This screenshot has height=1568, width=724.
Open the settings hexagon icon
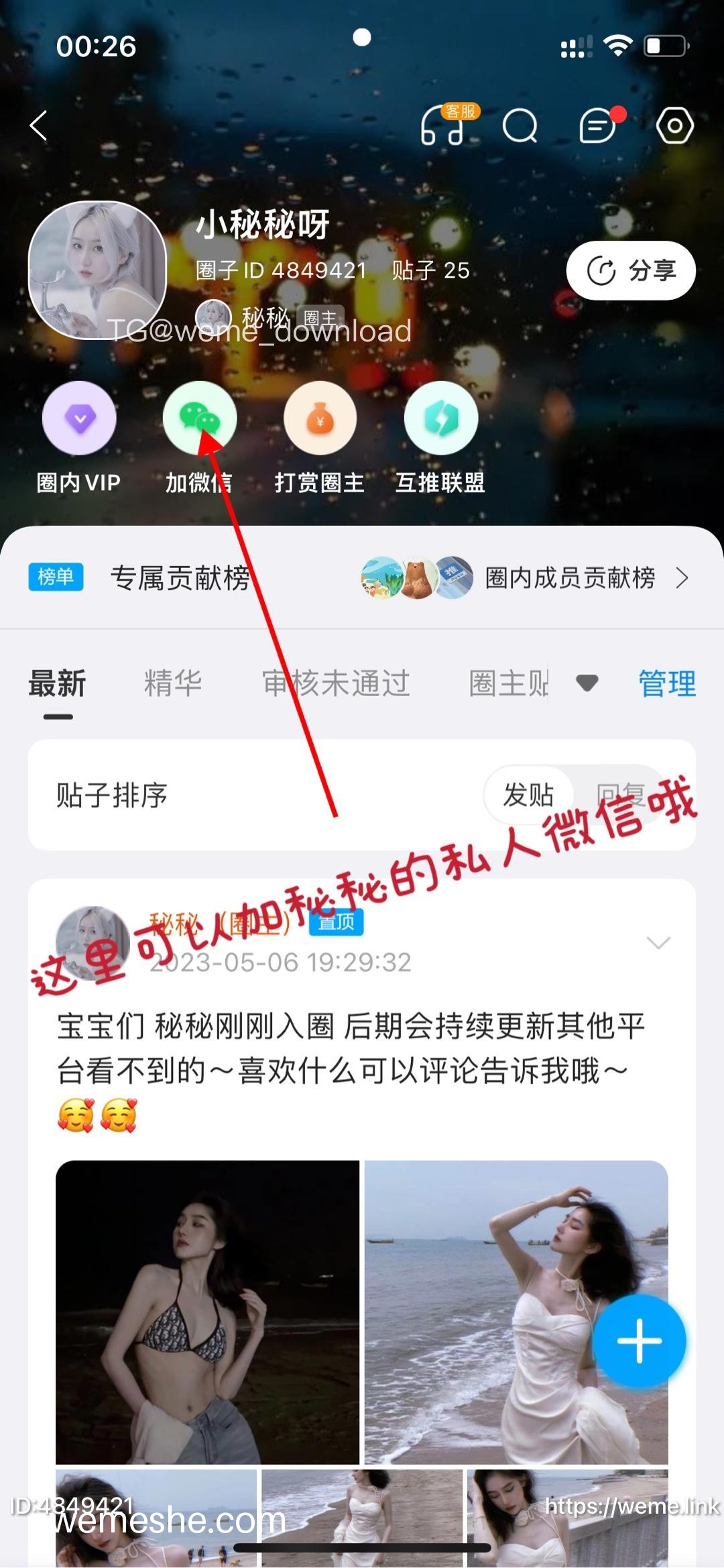[674, 125]
